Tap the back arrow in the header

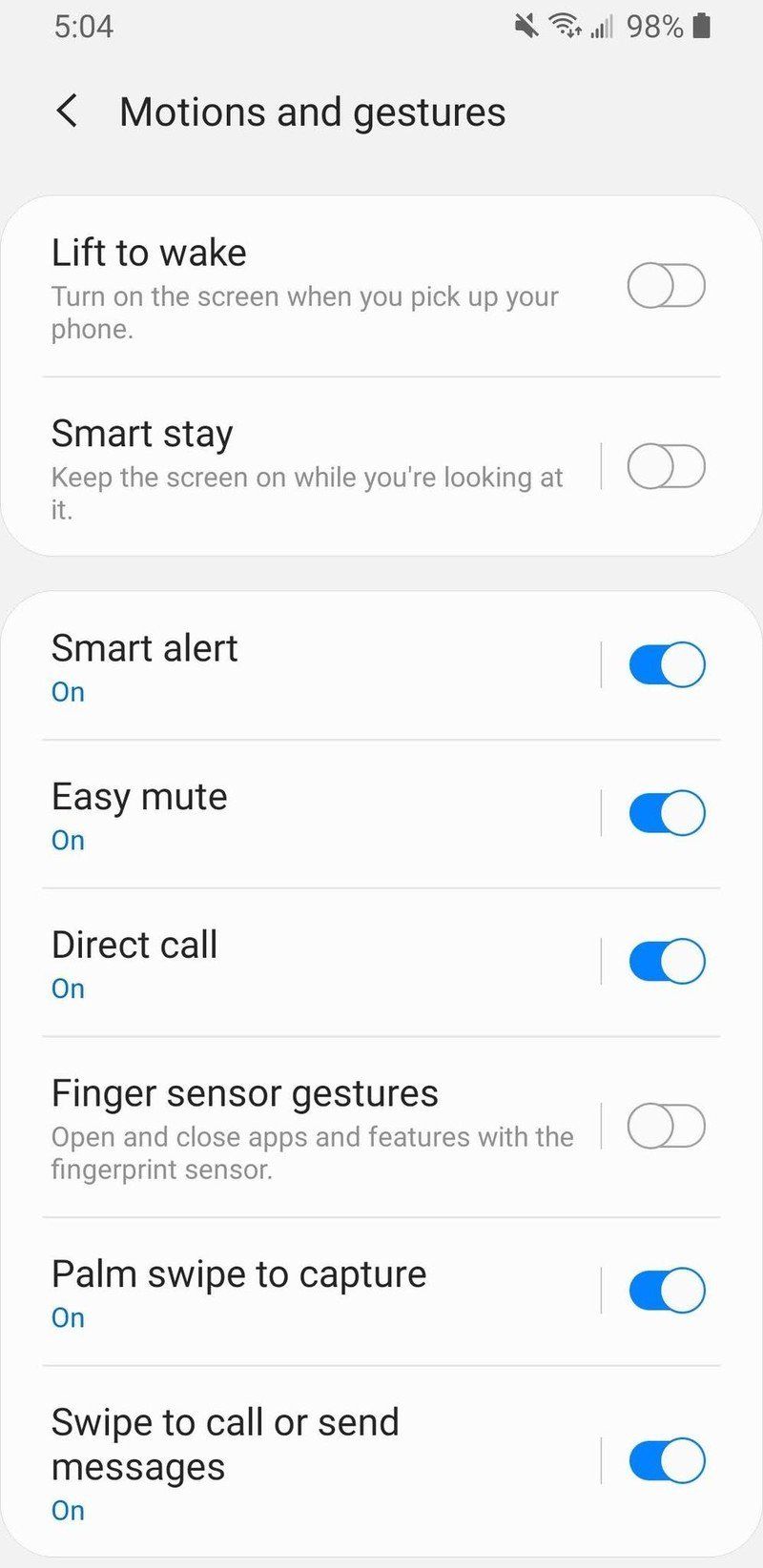point(67,112)
